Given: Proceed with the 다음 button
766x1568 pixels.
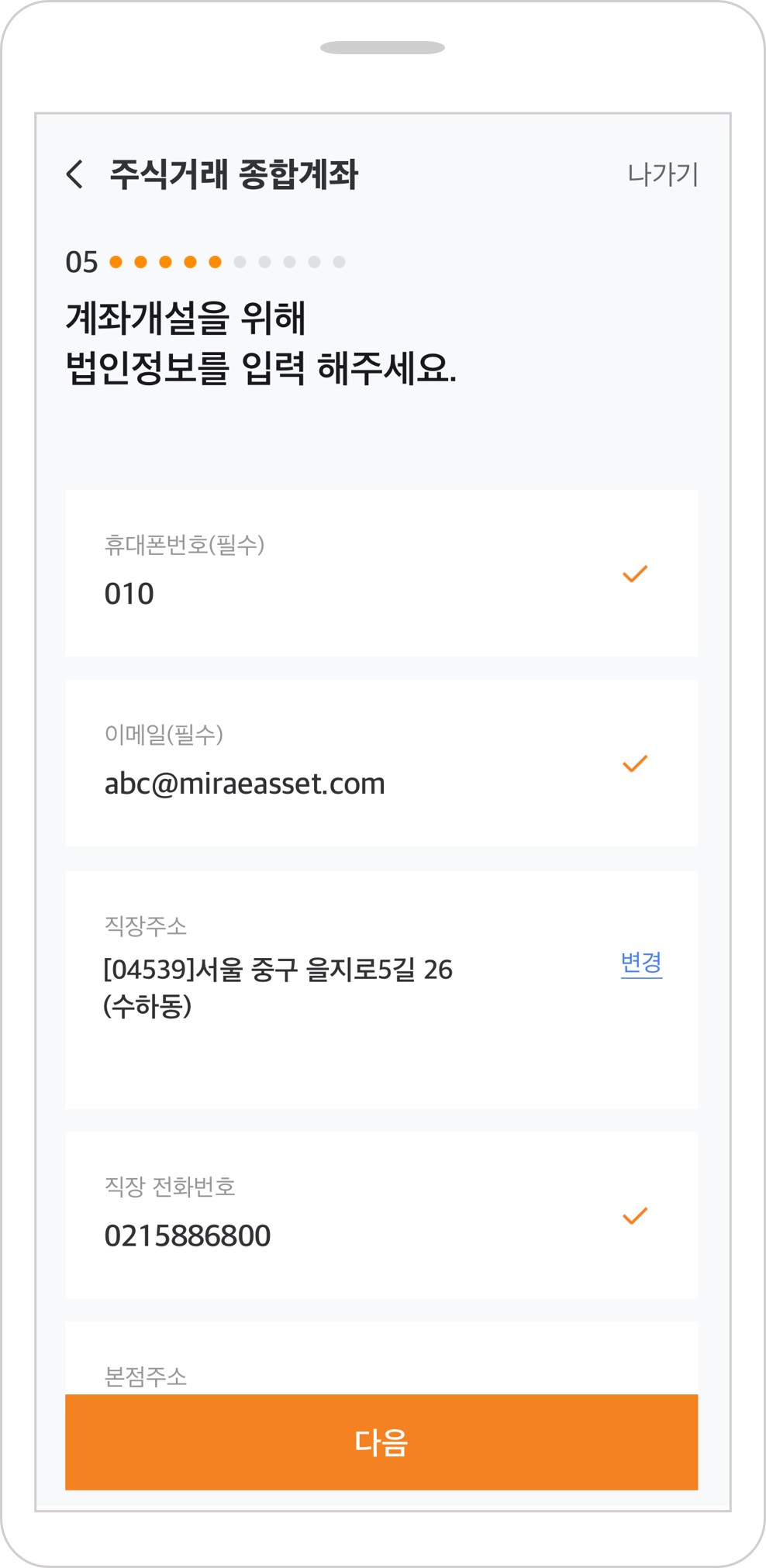Looking at the screenshot, I should pos(381,1442).
